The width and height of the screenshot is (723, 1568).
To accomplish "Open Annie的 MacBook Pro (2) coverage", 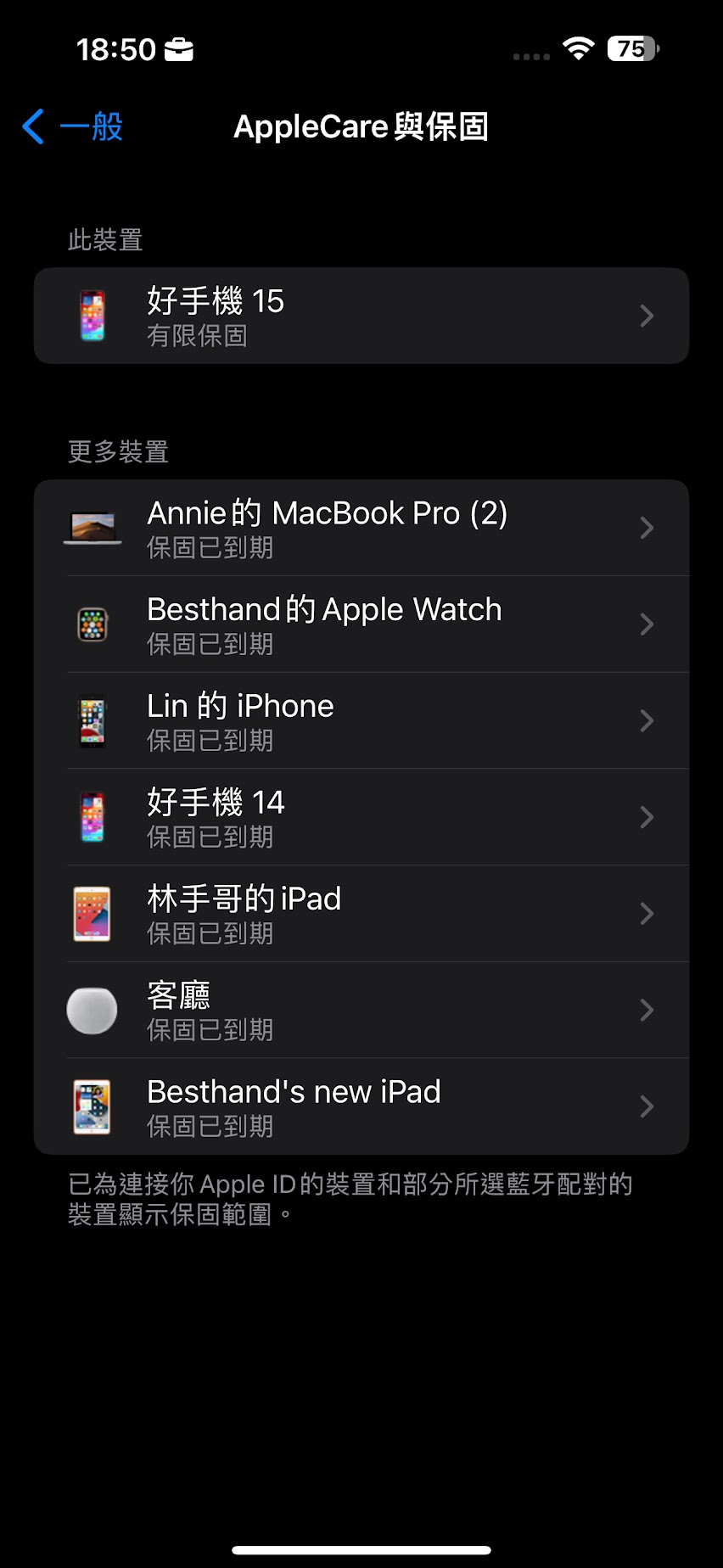I will click(x=361, y=528).
